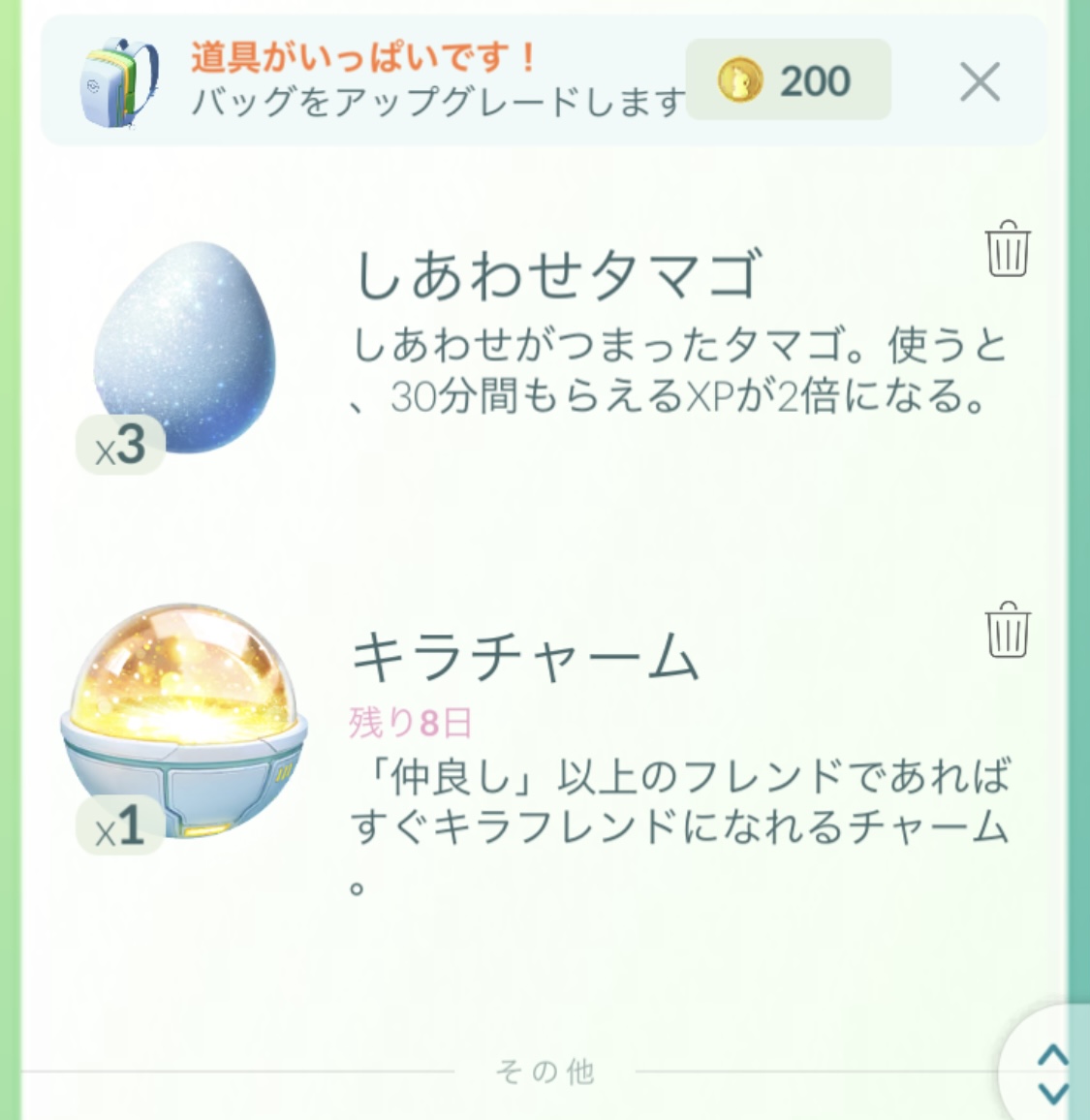Dismiss the bag full banner

[980, 82]
